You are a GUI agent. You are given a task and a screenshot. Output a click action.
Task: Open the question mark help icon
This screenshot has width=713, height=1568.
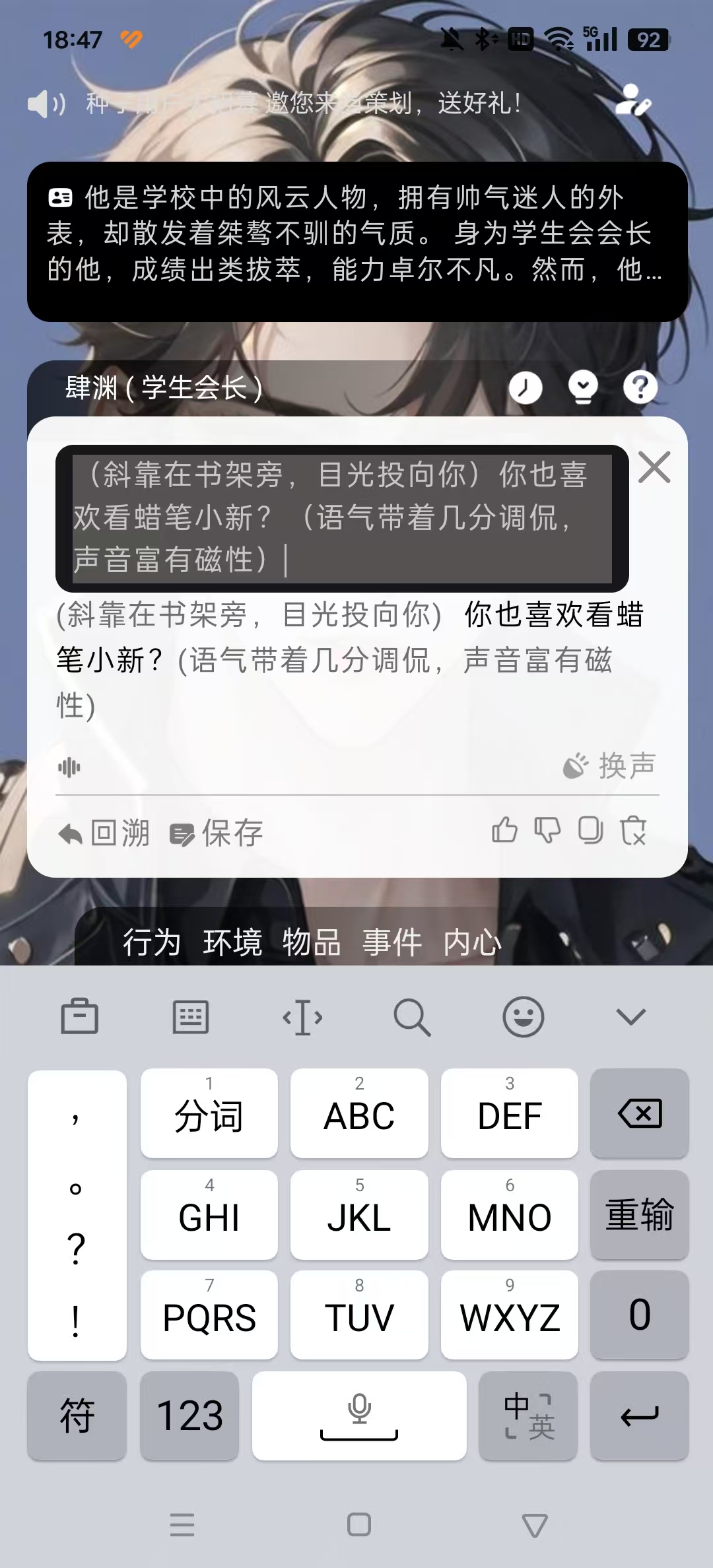[x=640, y=387]
